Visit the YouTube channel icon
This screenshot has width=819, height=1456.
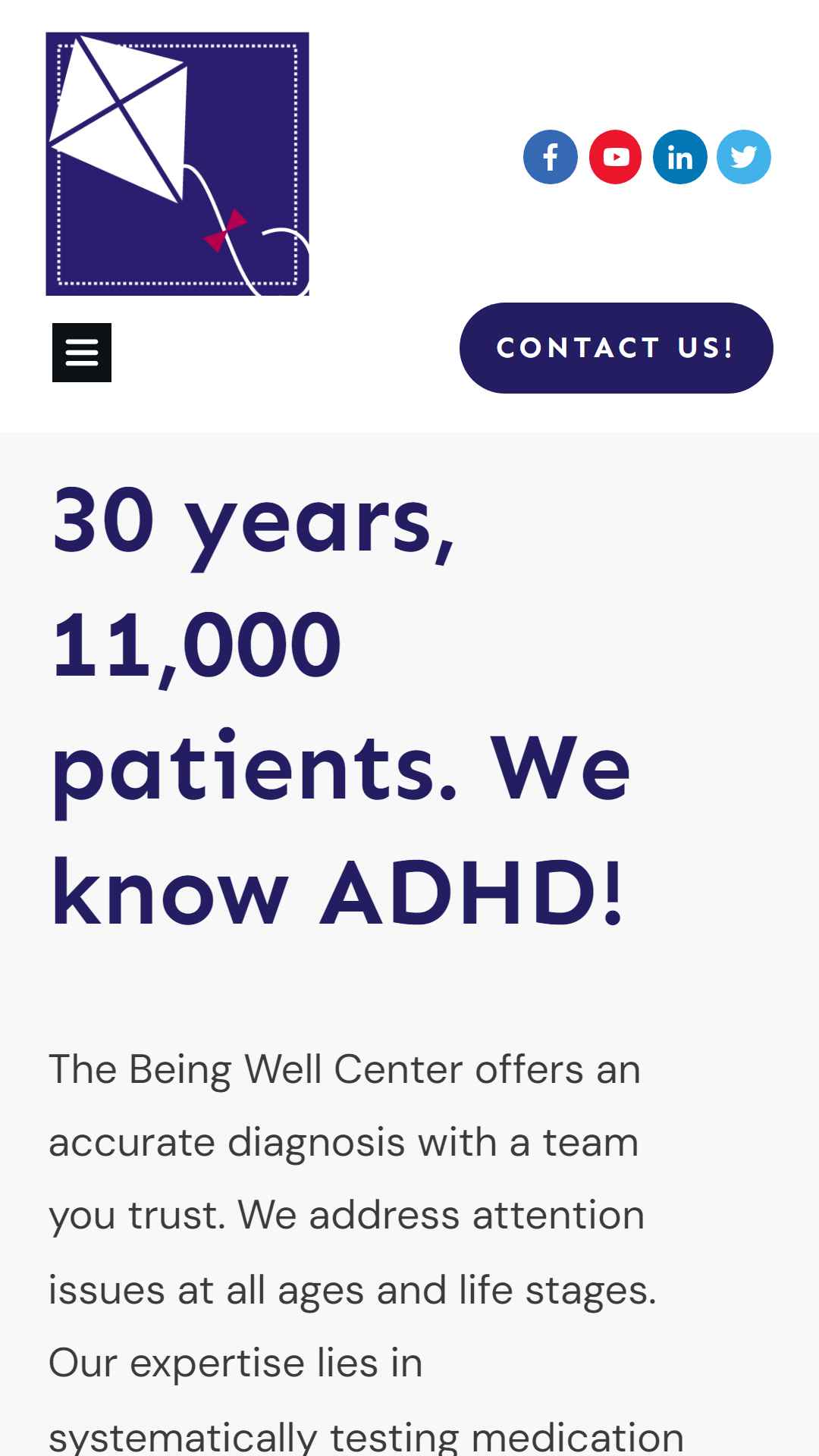tap(616, 157)
